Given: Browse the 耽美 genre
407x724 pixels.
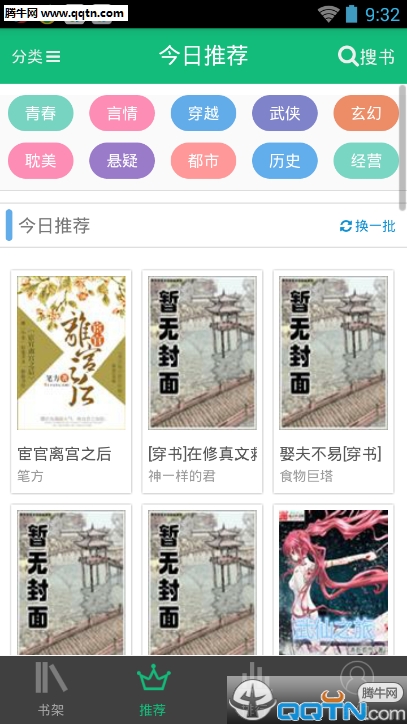Looking at the screenshot, I should (41, 161).
